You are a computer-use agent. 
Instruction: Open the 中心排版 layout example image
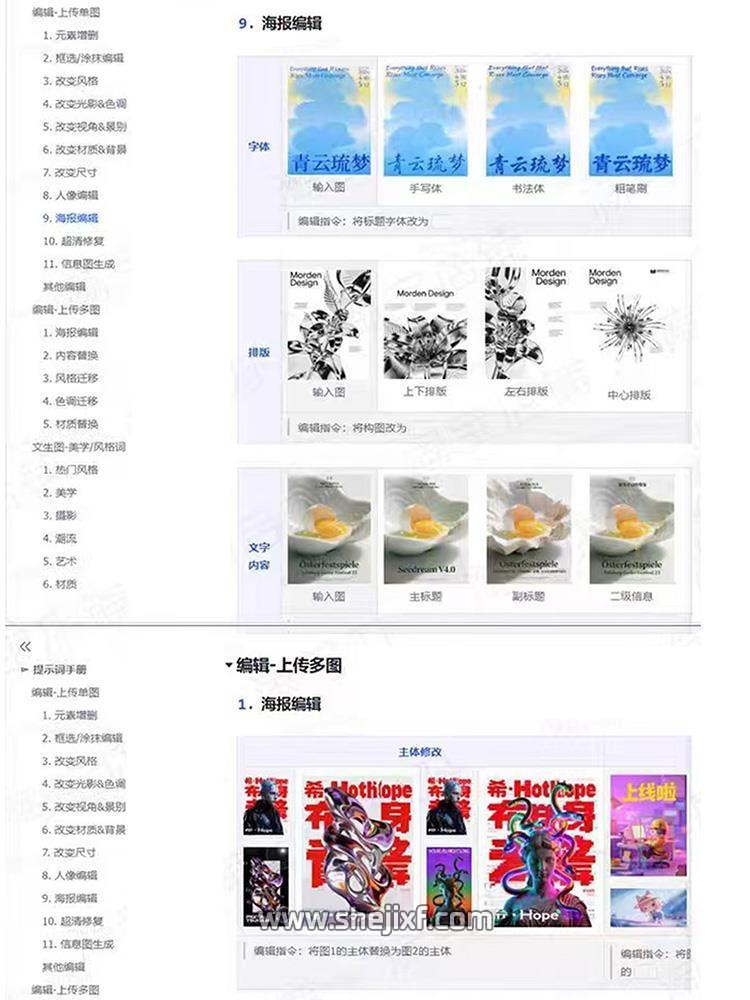[630, 320]
